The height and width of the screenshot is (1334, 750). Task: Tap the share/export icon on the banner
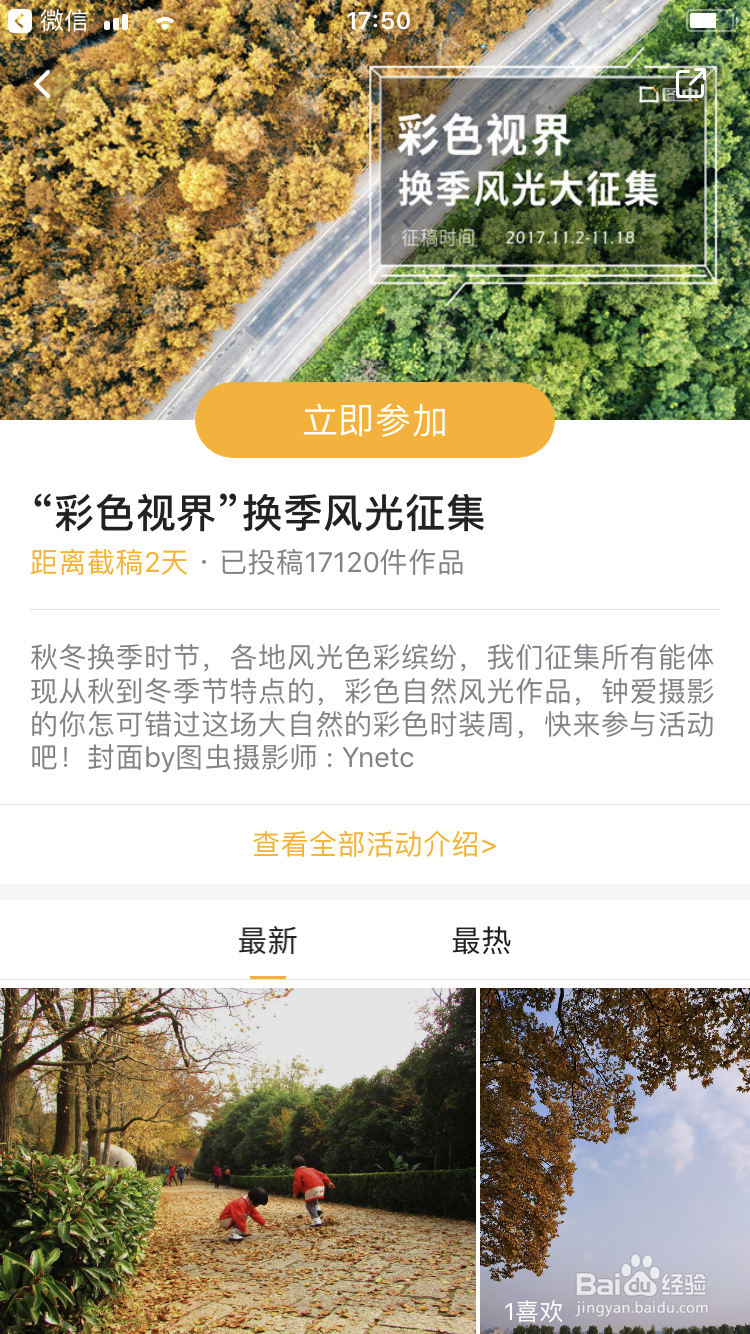pos(690,84)
